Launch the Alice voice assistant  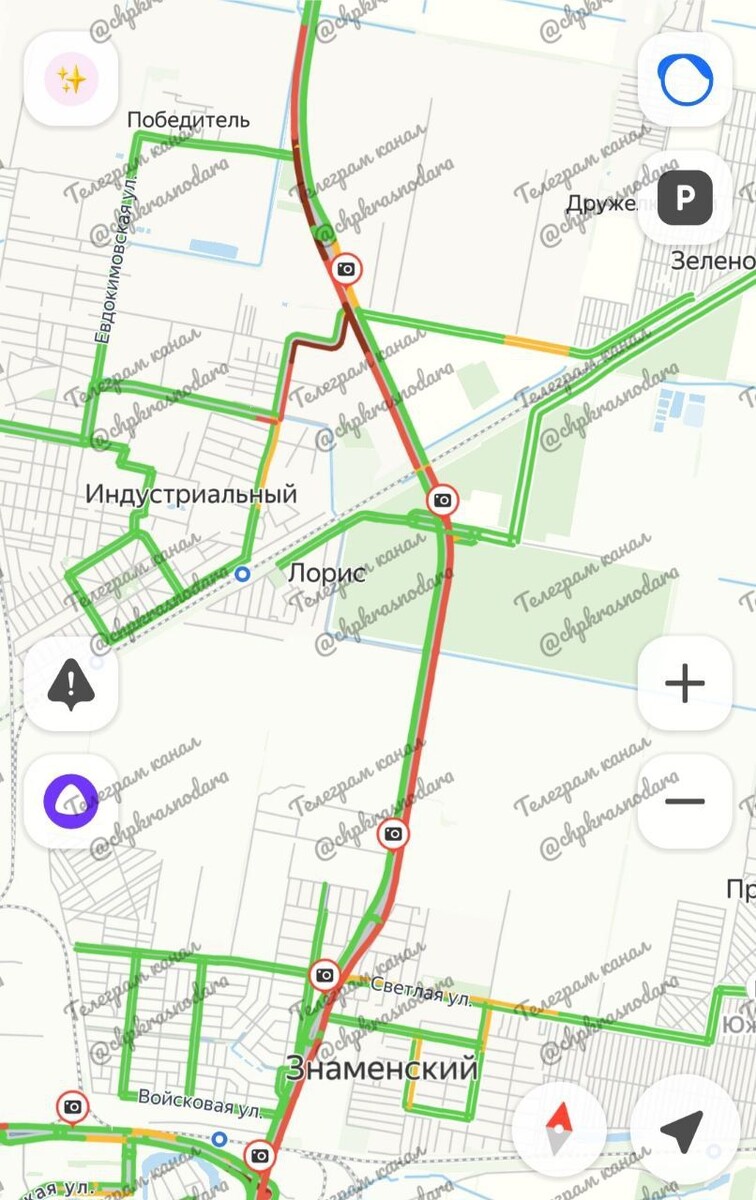(71, 802)
